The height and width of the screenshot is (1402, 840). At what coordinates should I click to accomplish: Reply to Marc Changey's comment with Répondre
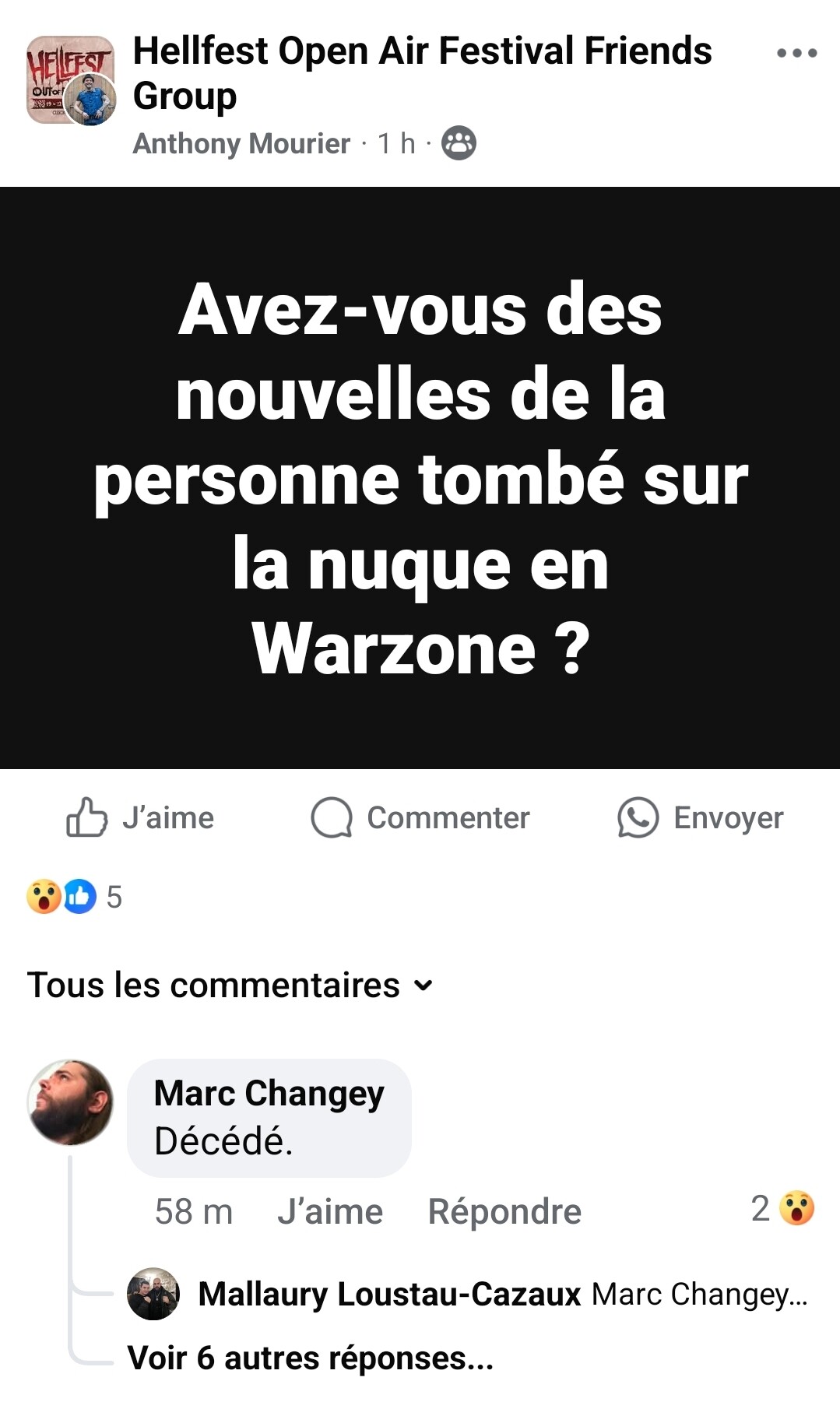tap(504, 1211)
